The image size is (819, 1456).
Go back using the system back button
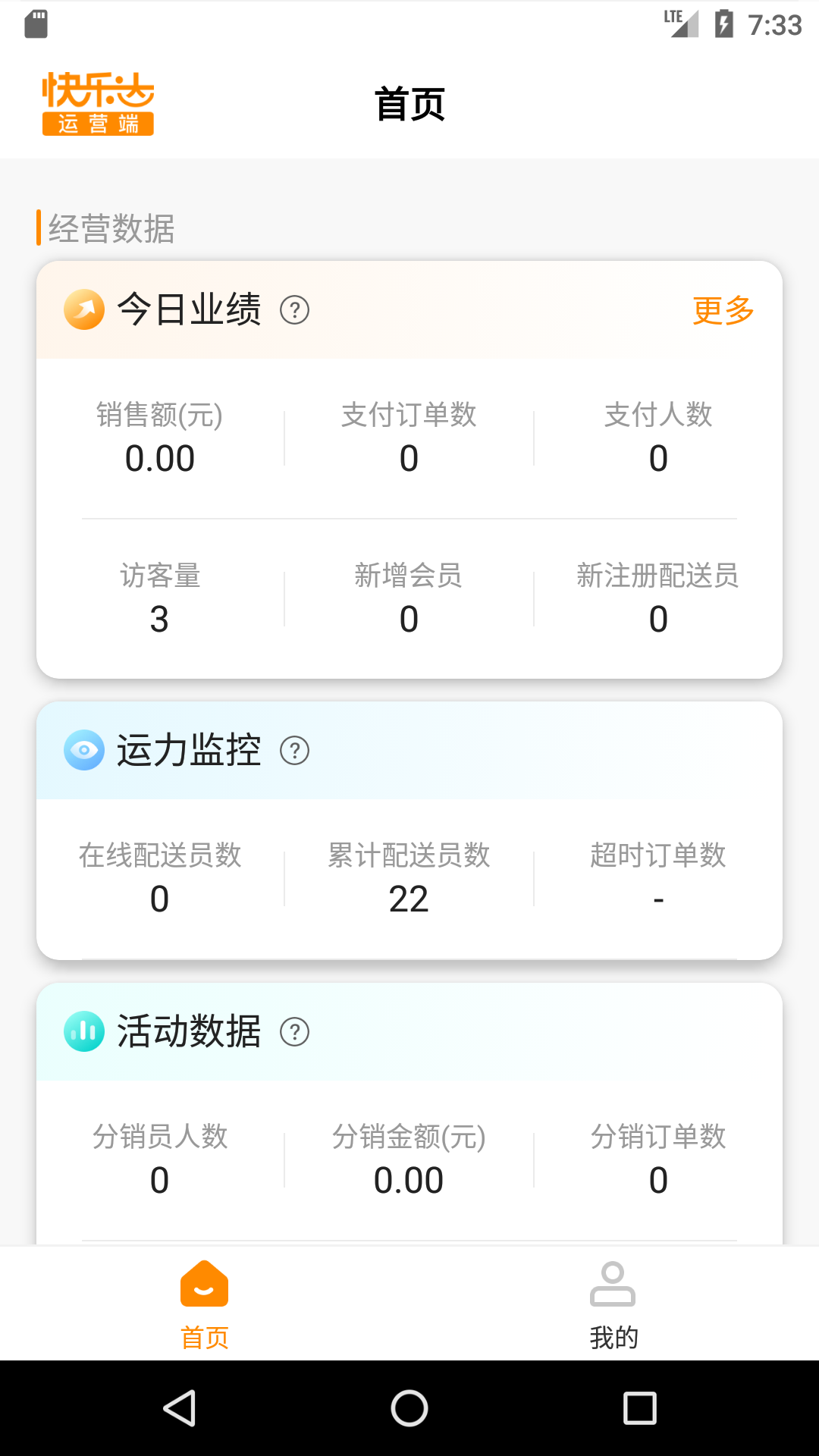pos(180,1408)
